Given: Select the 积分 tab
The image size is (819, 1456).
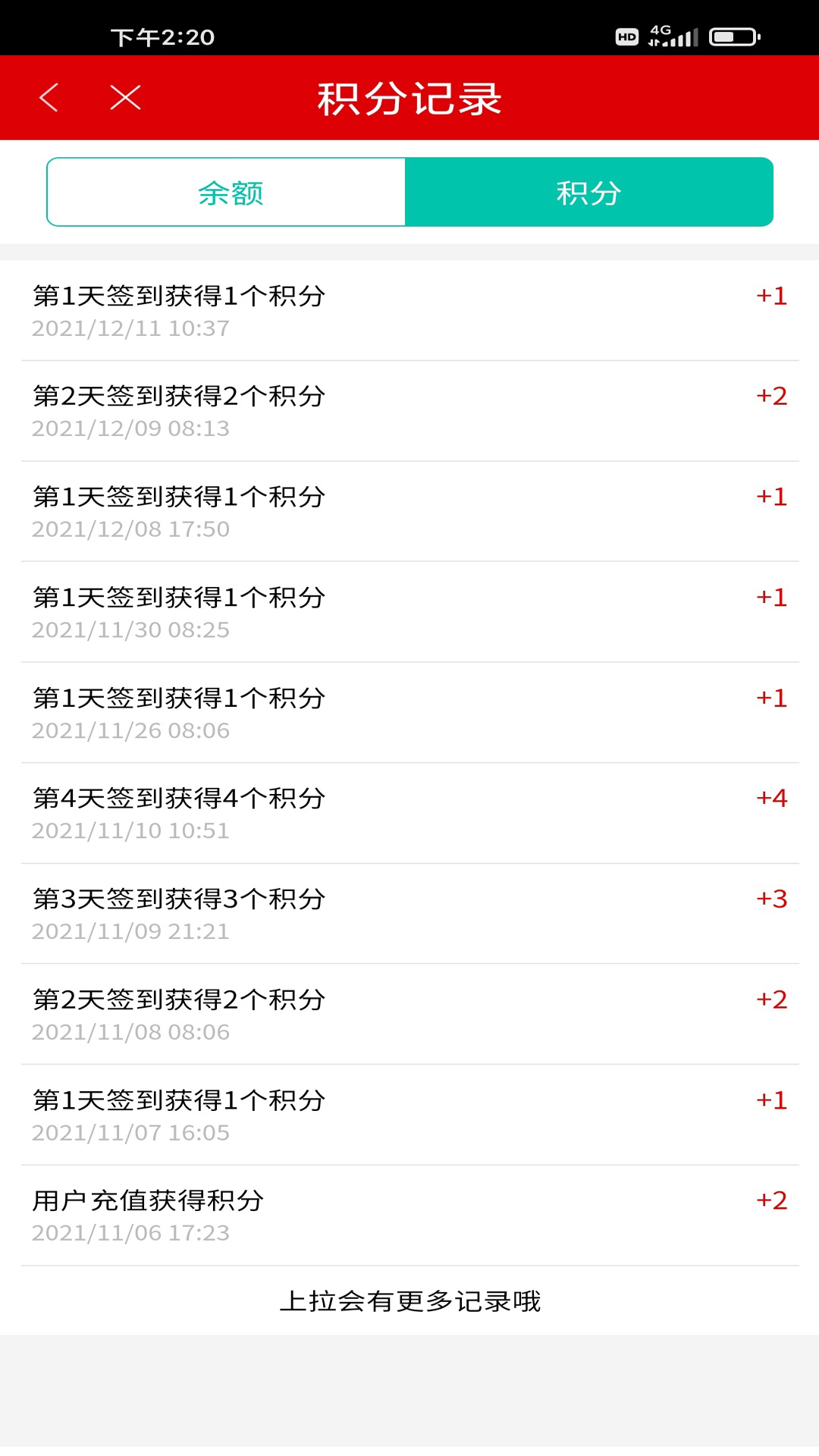Looking at the screenshot, I should [588, 193].
